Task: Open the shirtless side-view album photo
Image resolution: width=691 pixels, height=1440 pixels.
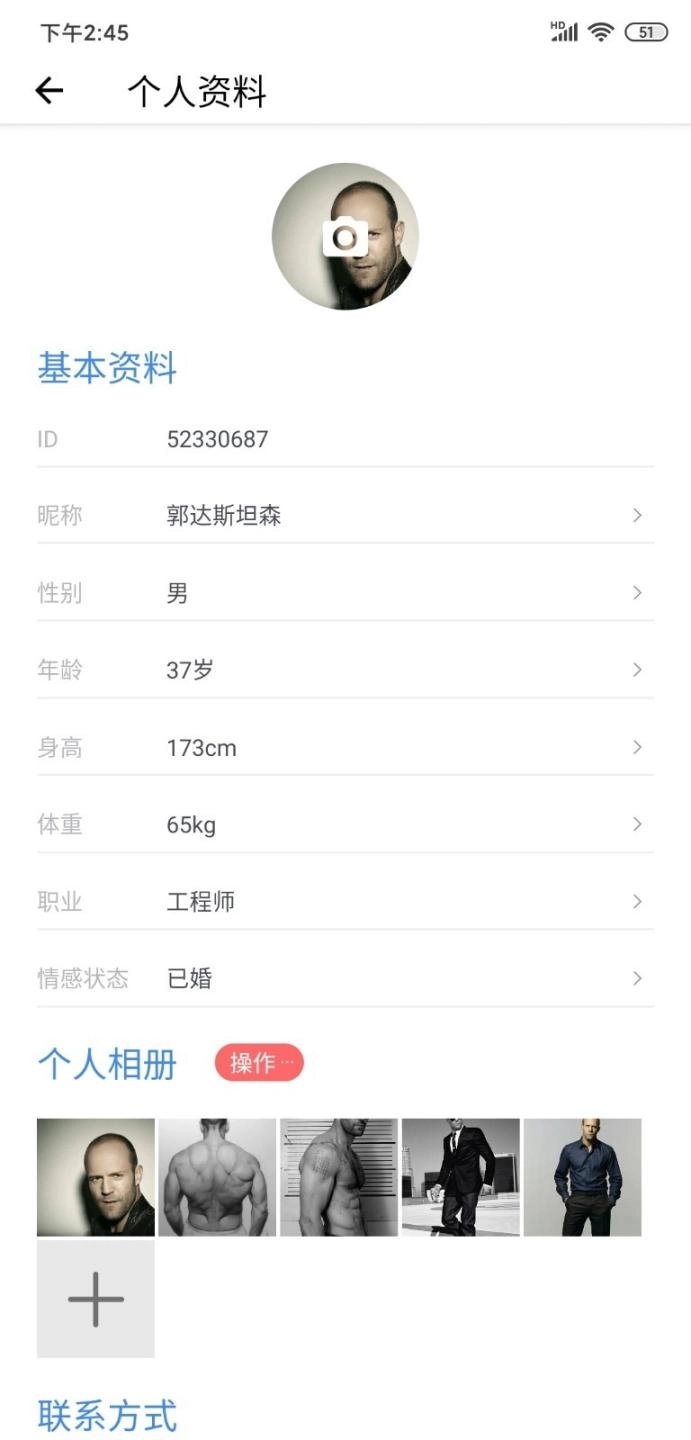Action: tap(339, 1177)
